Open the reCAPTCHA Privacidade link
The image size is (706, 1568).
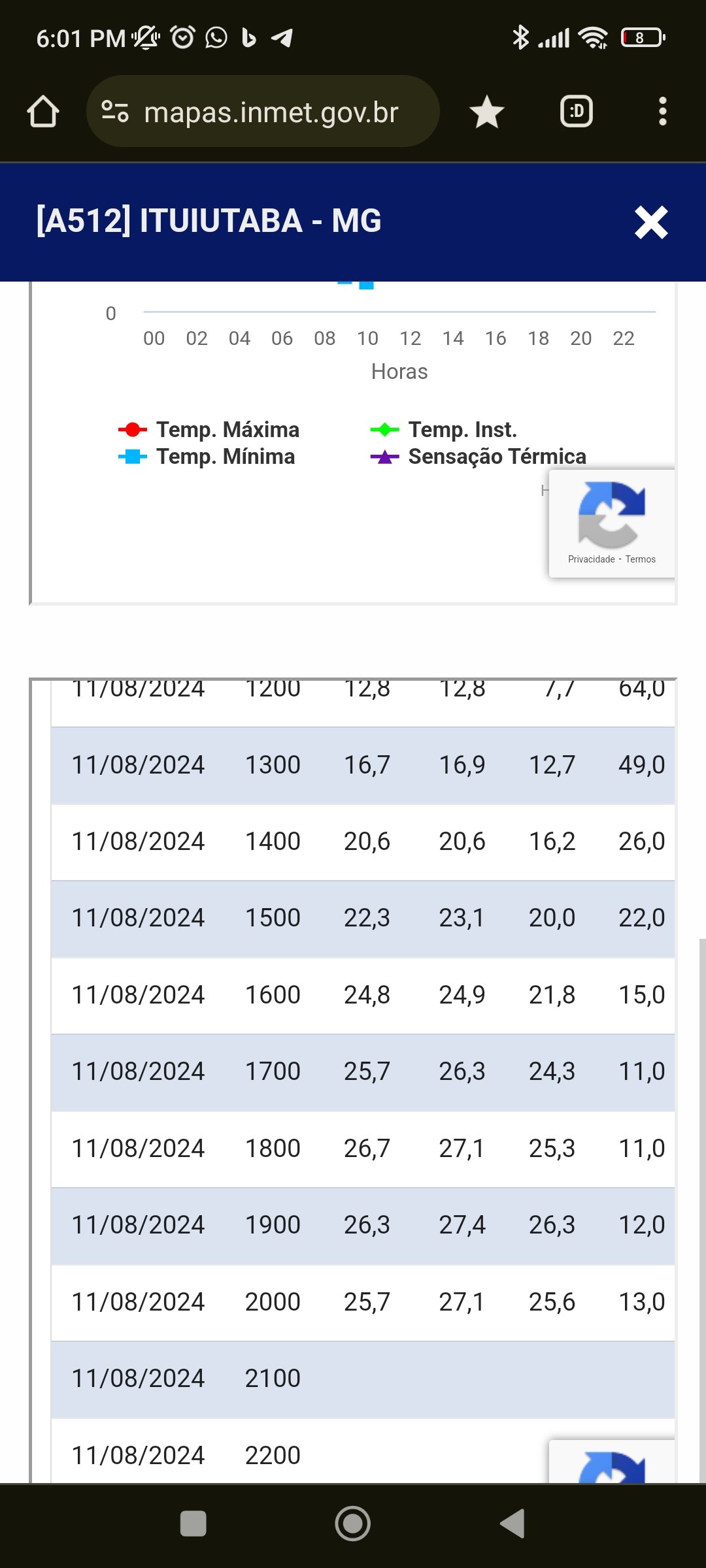pos(592,559)
